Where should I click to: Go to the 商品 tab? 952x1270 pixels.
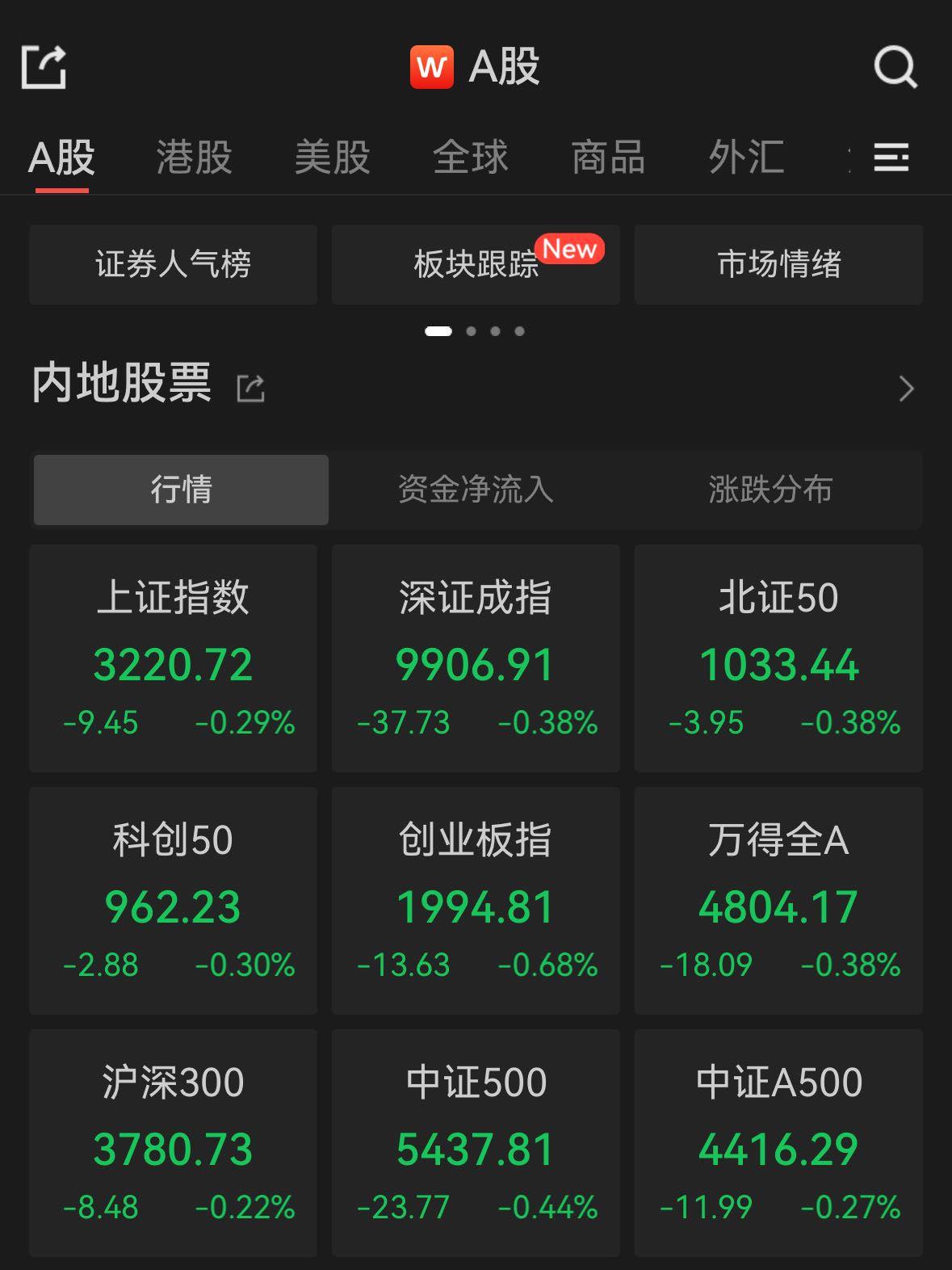click(608, 157)
